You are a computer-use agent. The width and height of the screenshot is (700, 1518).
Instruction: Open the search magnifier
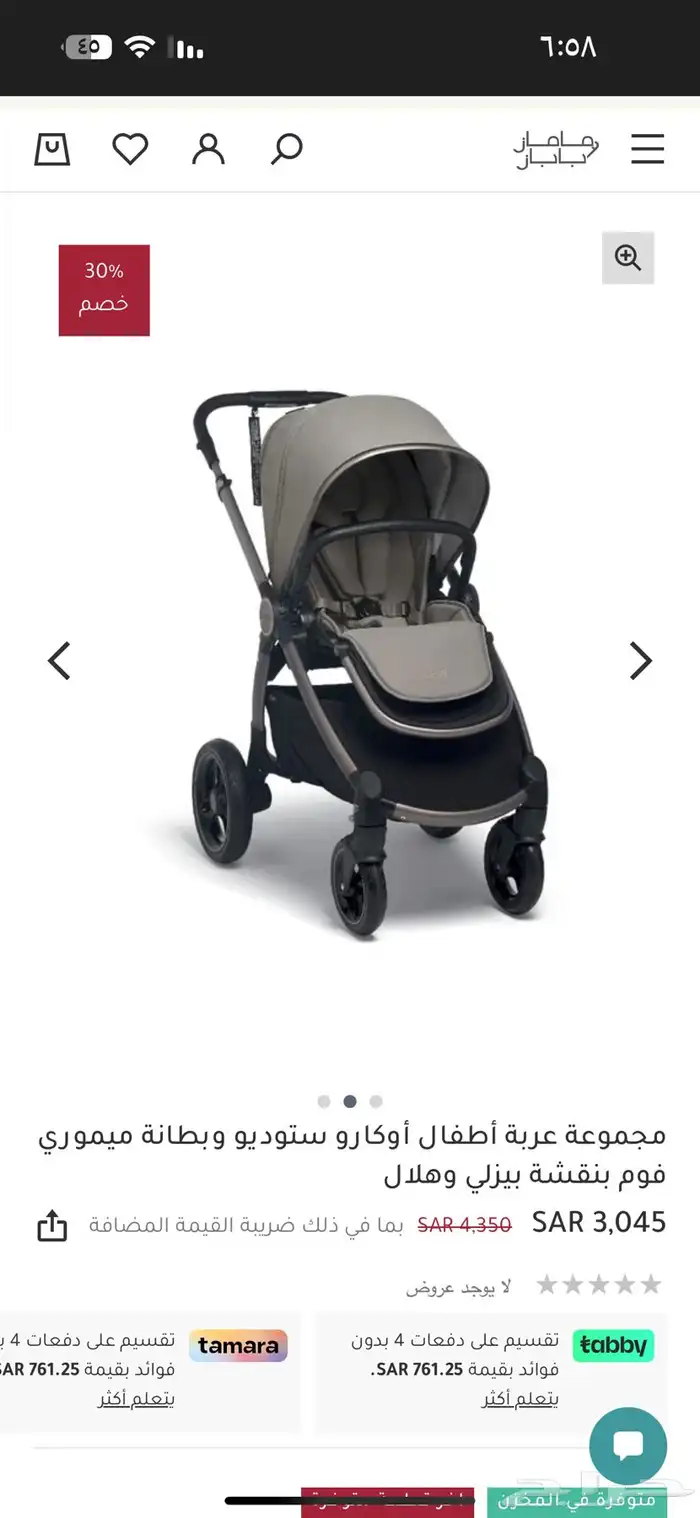(x=287, y=149)
